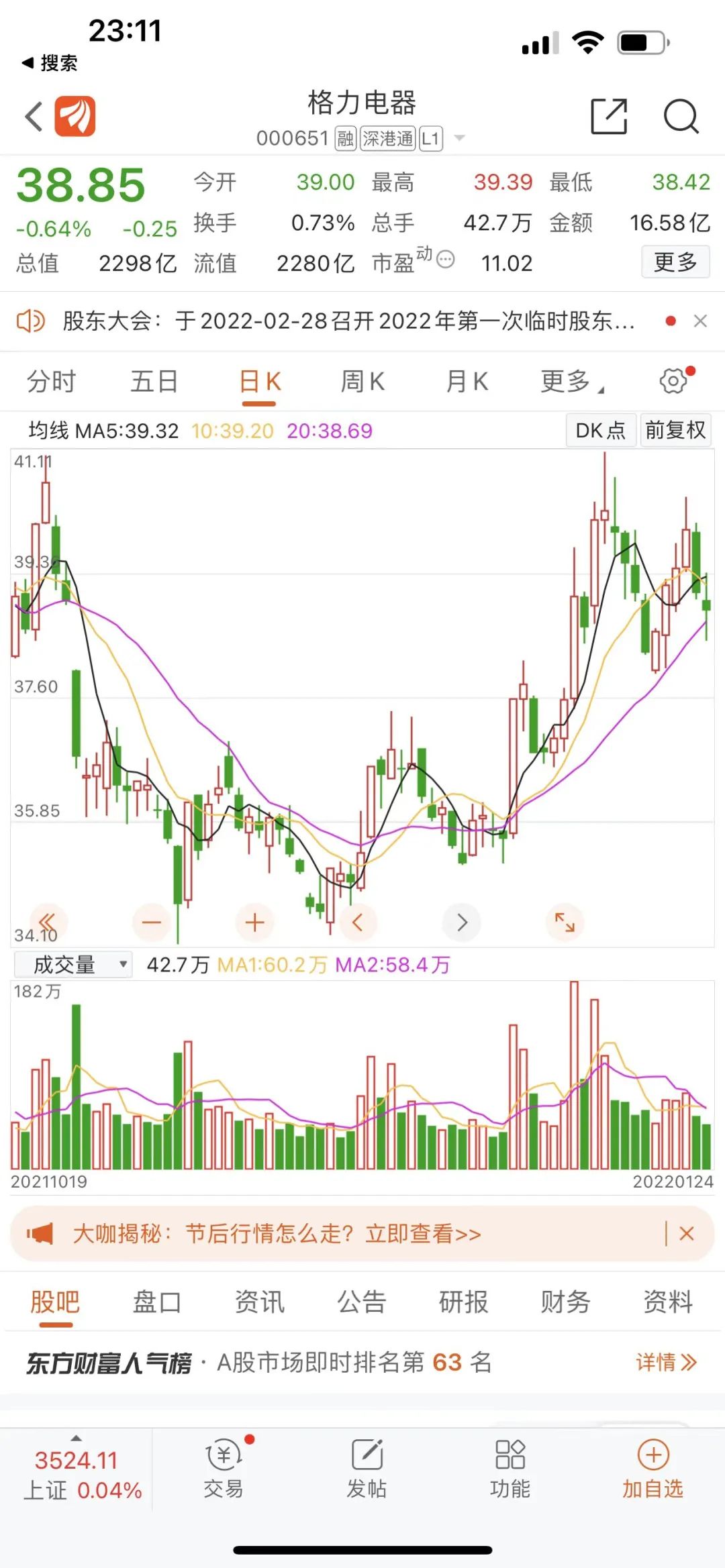Screen dimensions: 725x1568
Task: Dismiss the 股东大会 announcement banner
Action: tap(700, 321)
